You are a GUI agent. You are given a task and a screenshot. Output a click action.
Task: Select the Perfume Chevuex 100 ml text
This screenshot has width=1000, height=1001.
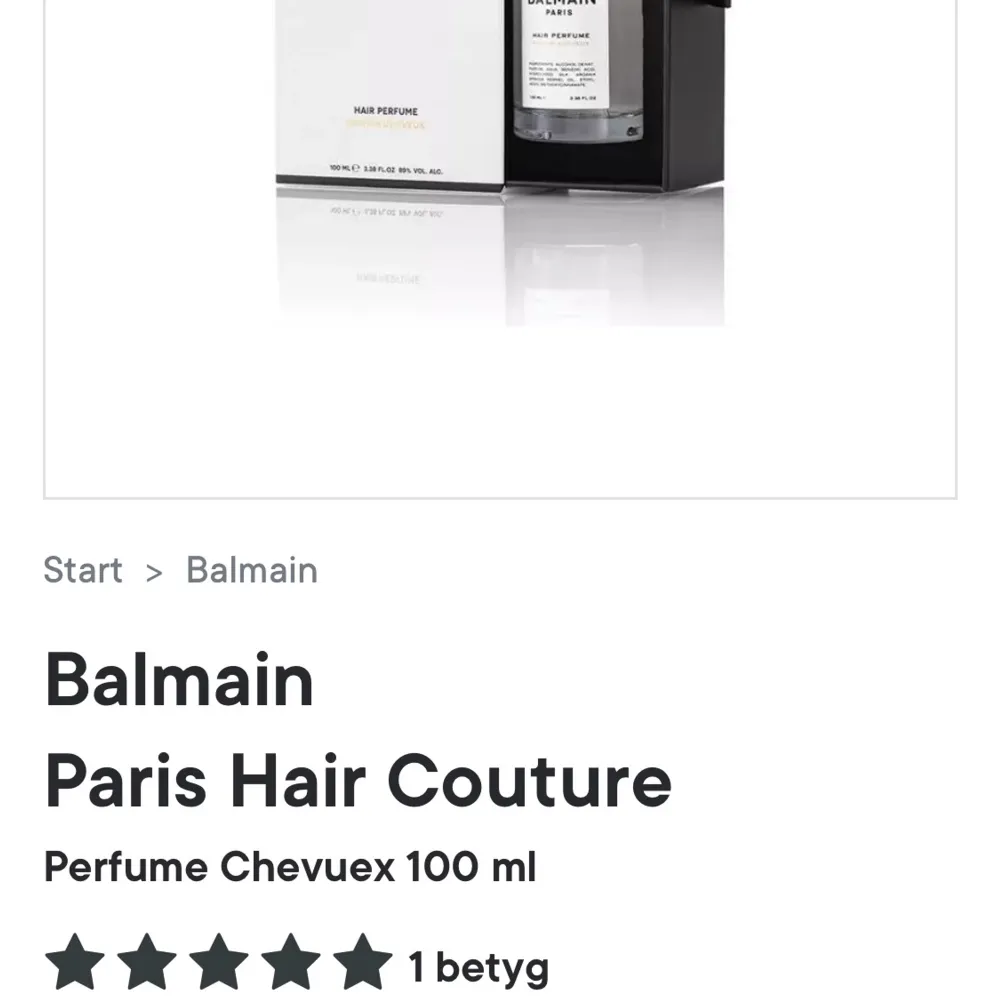coord(290,866)
